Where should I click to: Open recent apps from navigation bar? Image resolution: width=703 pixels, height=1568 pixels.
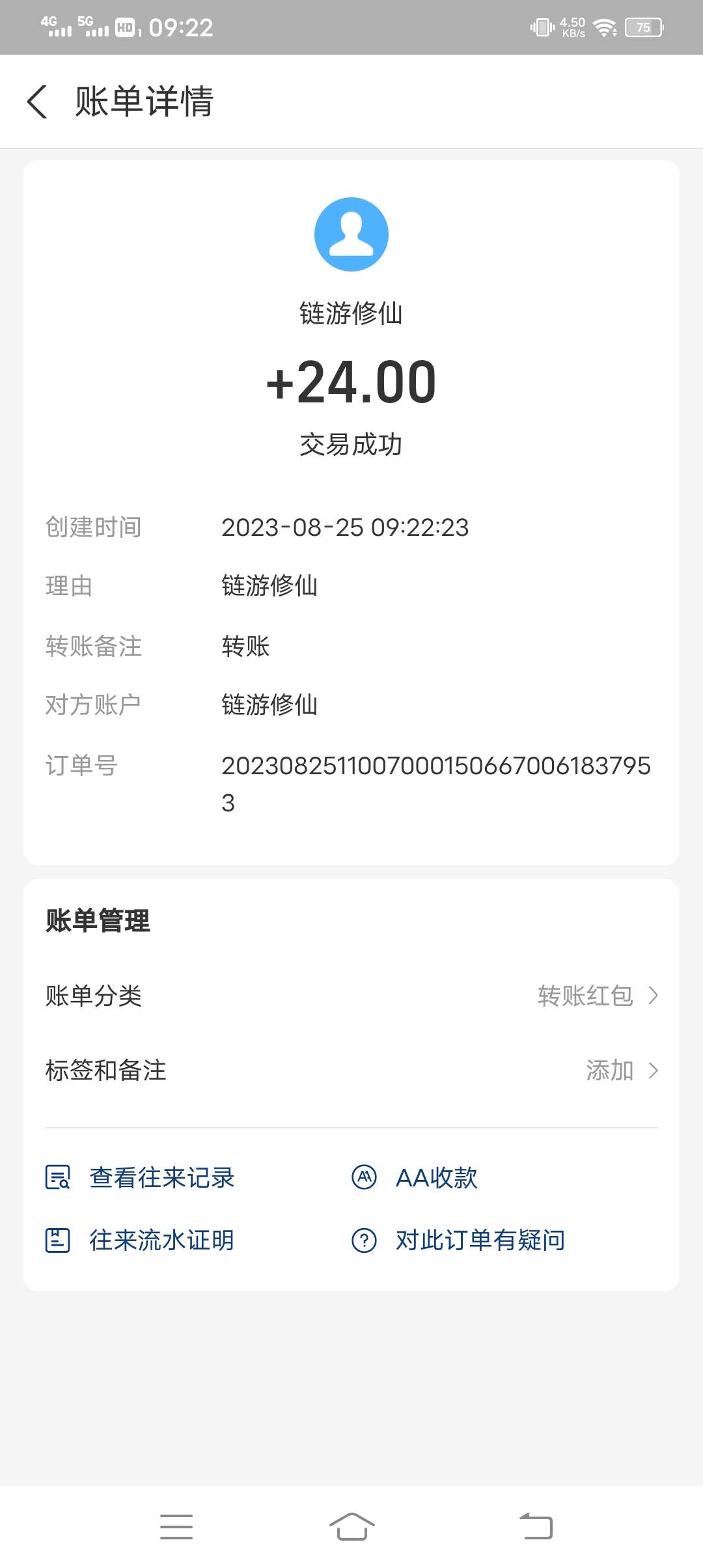[x=176, y=1527]
